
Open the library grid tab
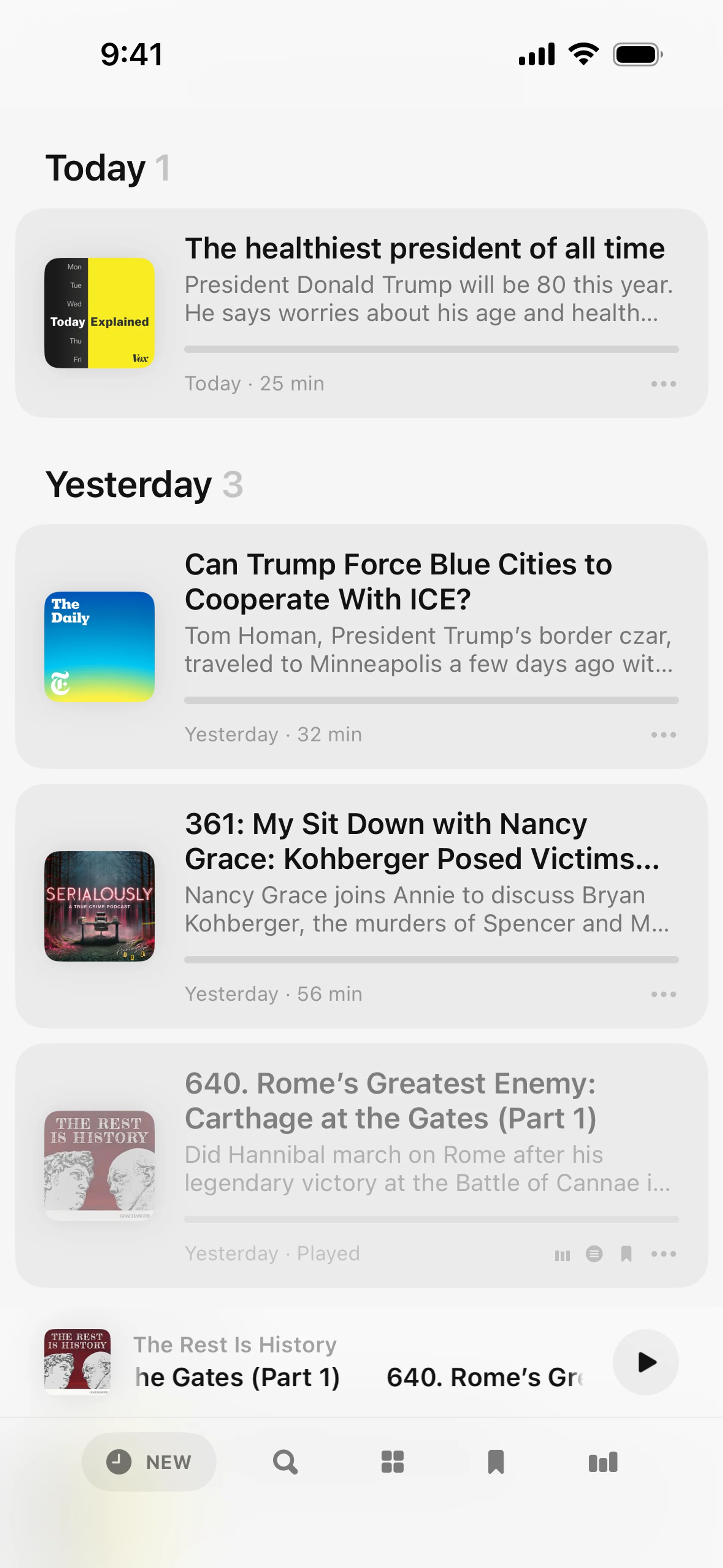391,1463
